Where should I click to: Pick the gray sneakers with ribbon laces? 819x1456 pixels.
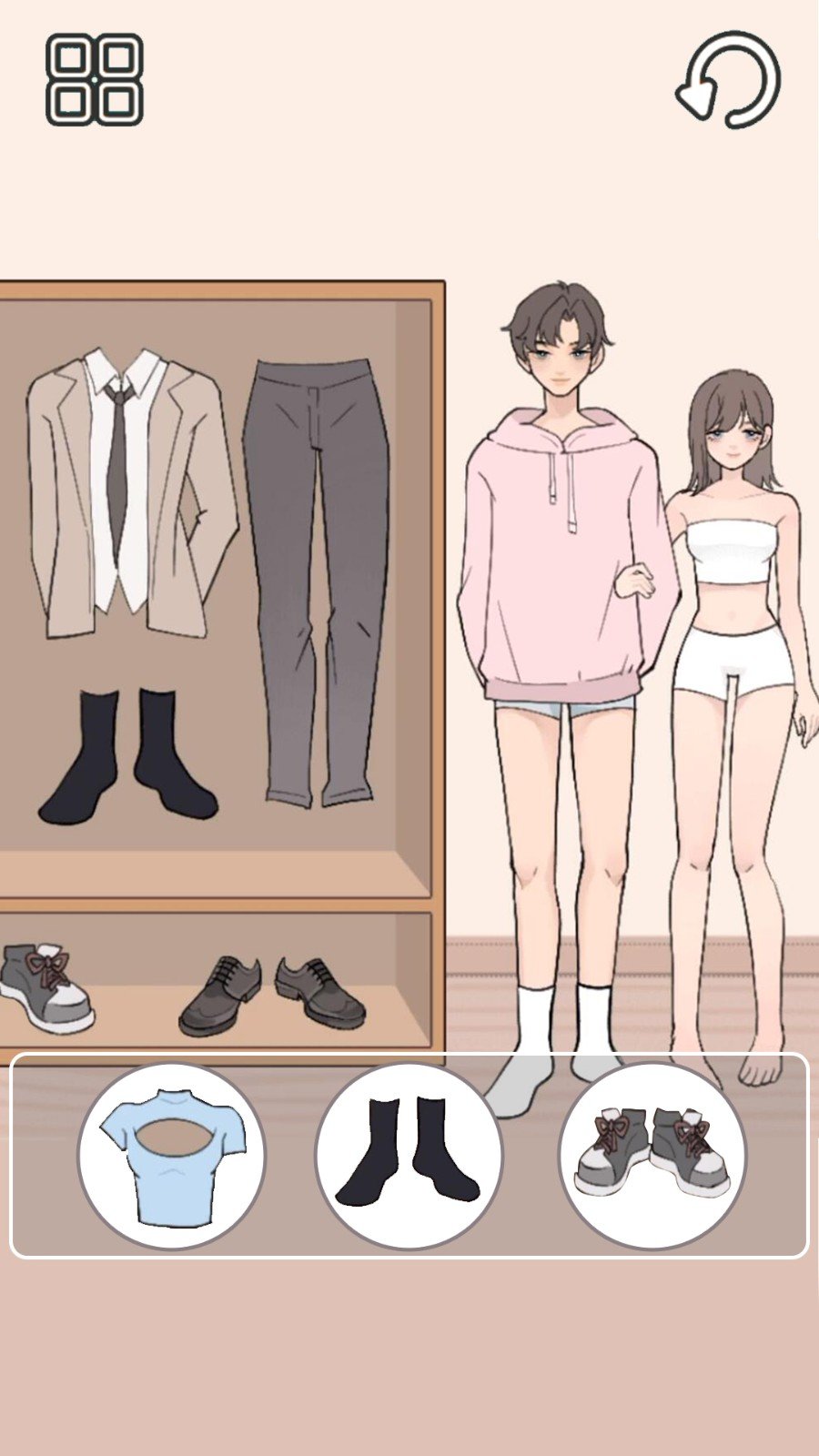(652, 1156)
